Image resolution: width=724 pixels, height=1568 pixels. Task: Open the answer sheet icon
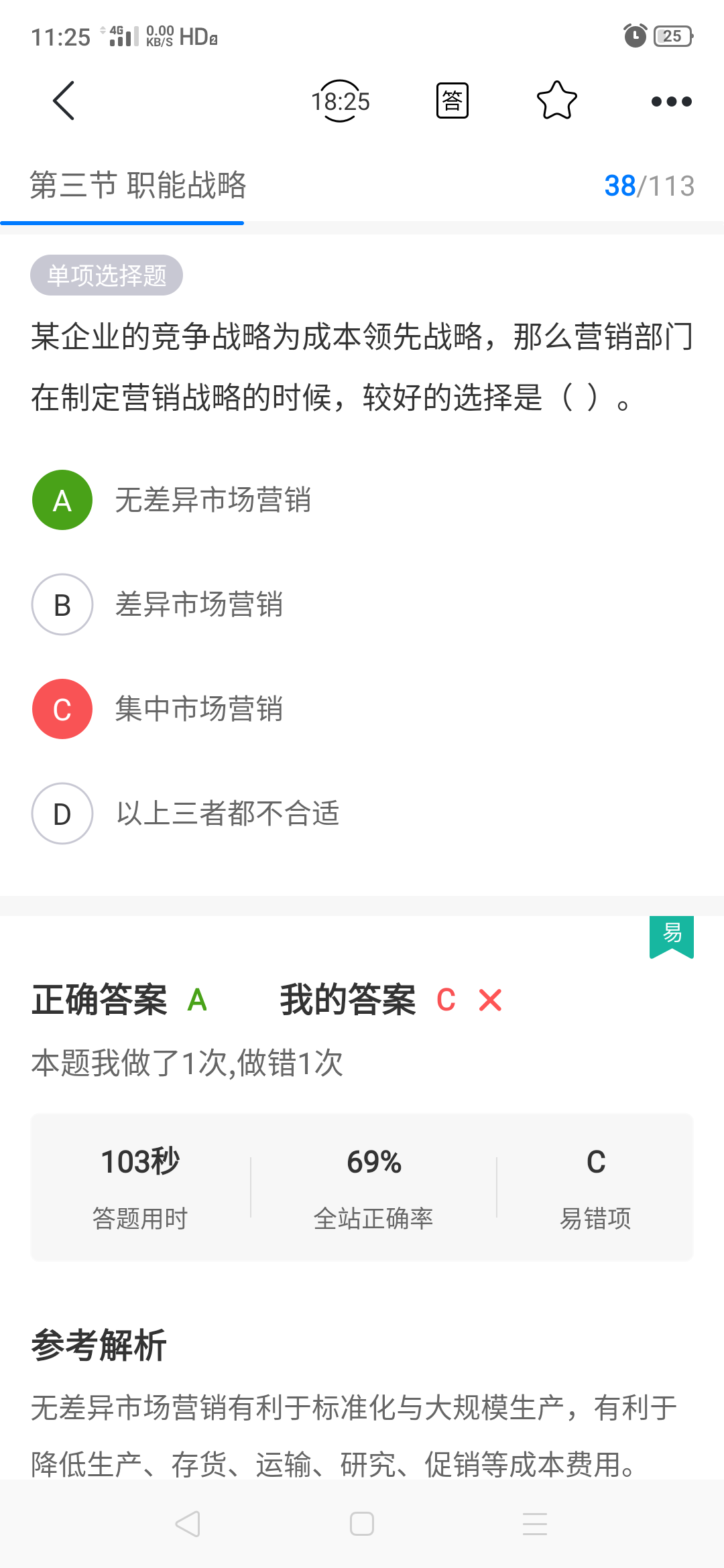tap(452, 101)
